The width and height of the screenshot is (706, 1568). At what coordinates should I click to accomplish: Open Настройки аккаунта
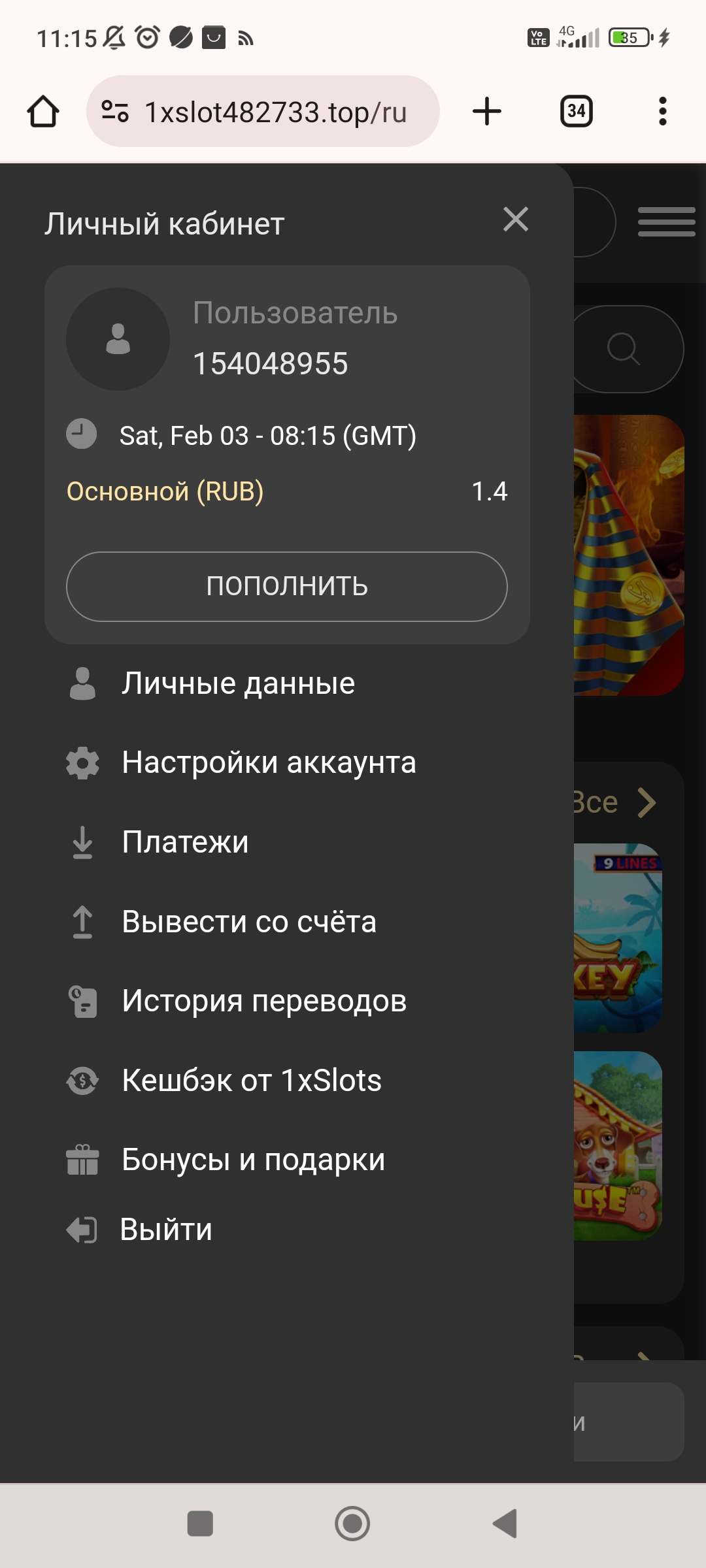point(268,762)
